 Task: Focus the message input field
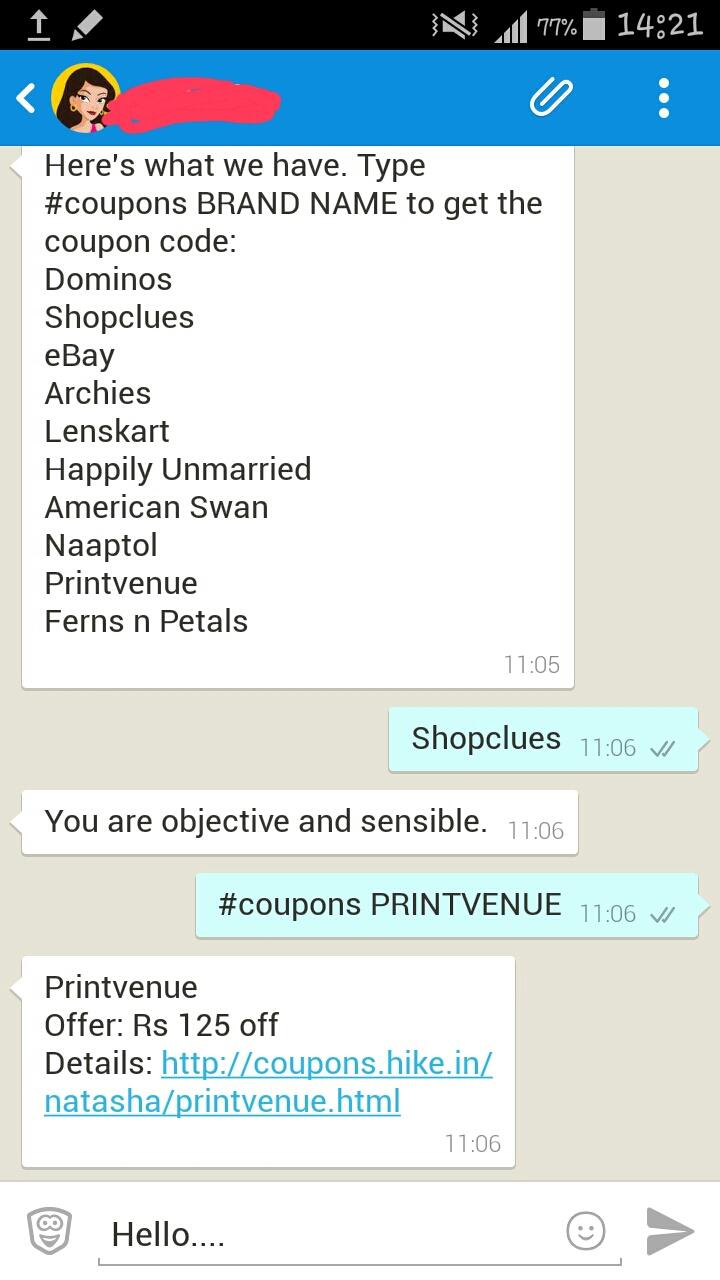[x=330, y=1234]
